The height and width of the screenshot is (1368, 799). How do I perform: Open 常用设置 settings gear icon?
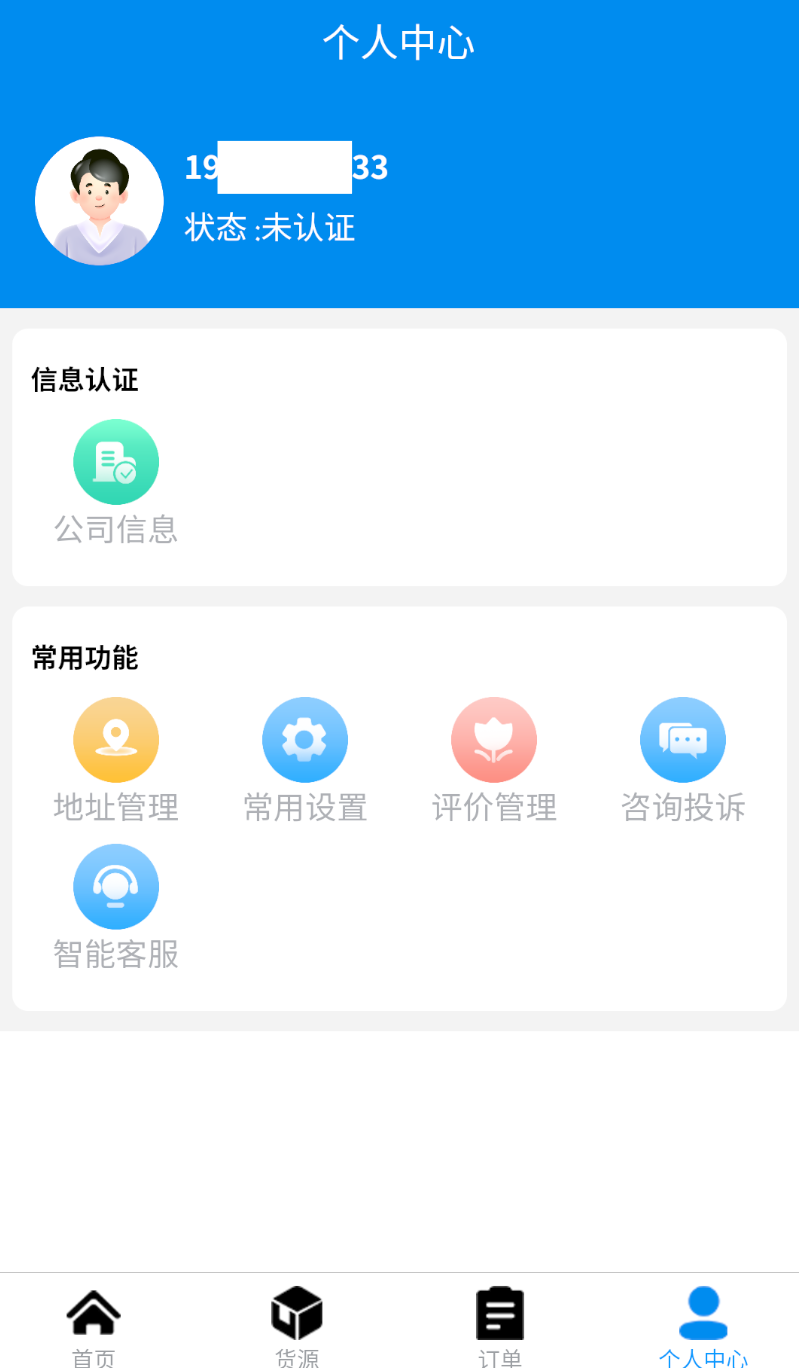[305, 739]
